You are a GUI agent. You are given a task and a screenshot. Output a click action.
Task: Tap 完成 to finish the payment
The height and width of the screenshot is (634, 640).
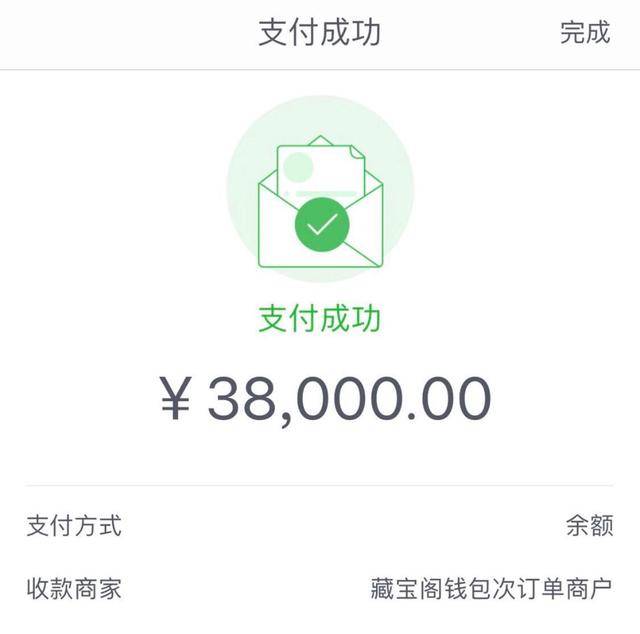point(585,32)
